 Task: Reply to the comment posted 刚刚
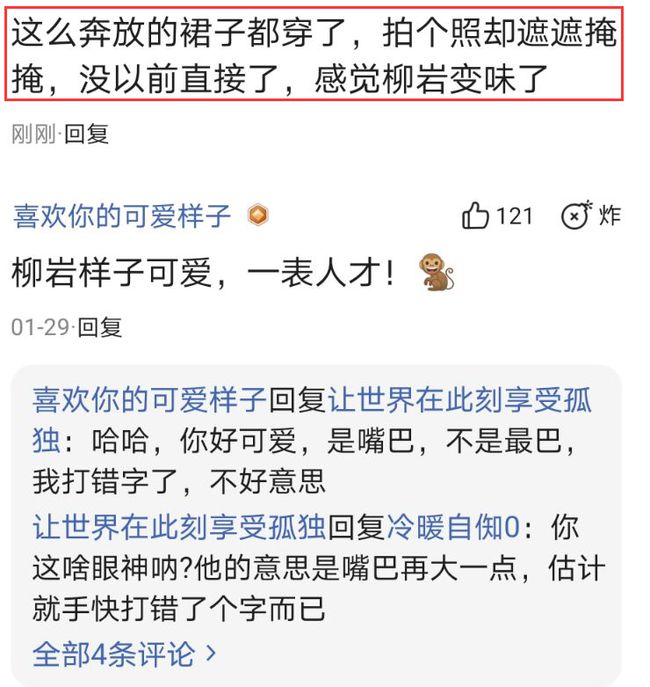[x=86, y=134]
